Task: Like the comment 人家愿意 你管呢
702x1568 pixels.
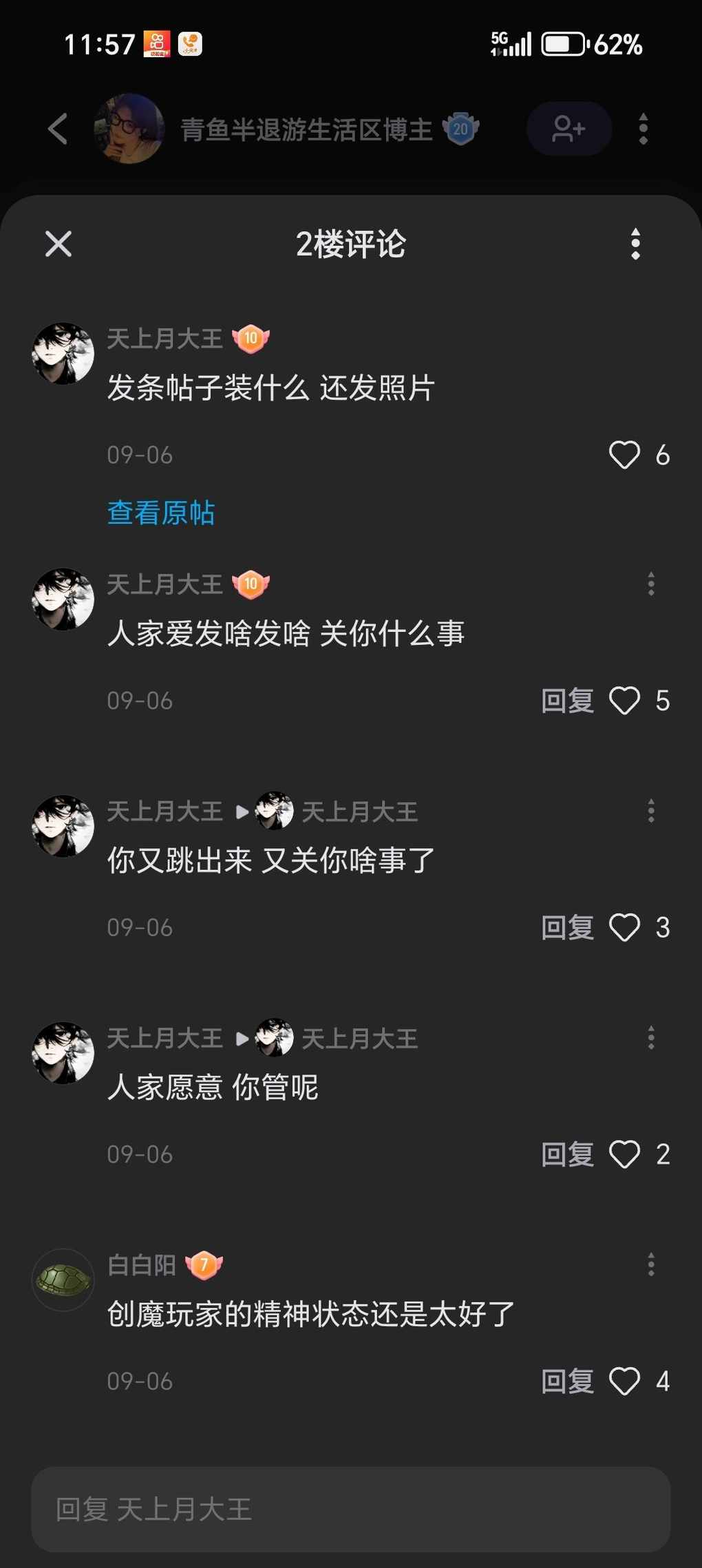Action: (624, 1154)
